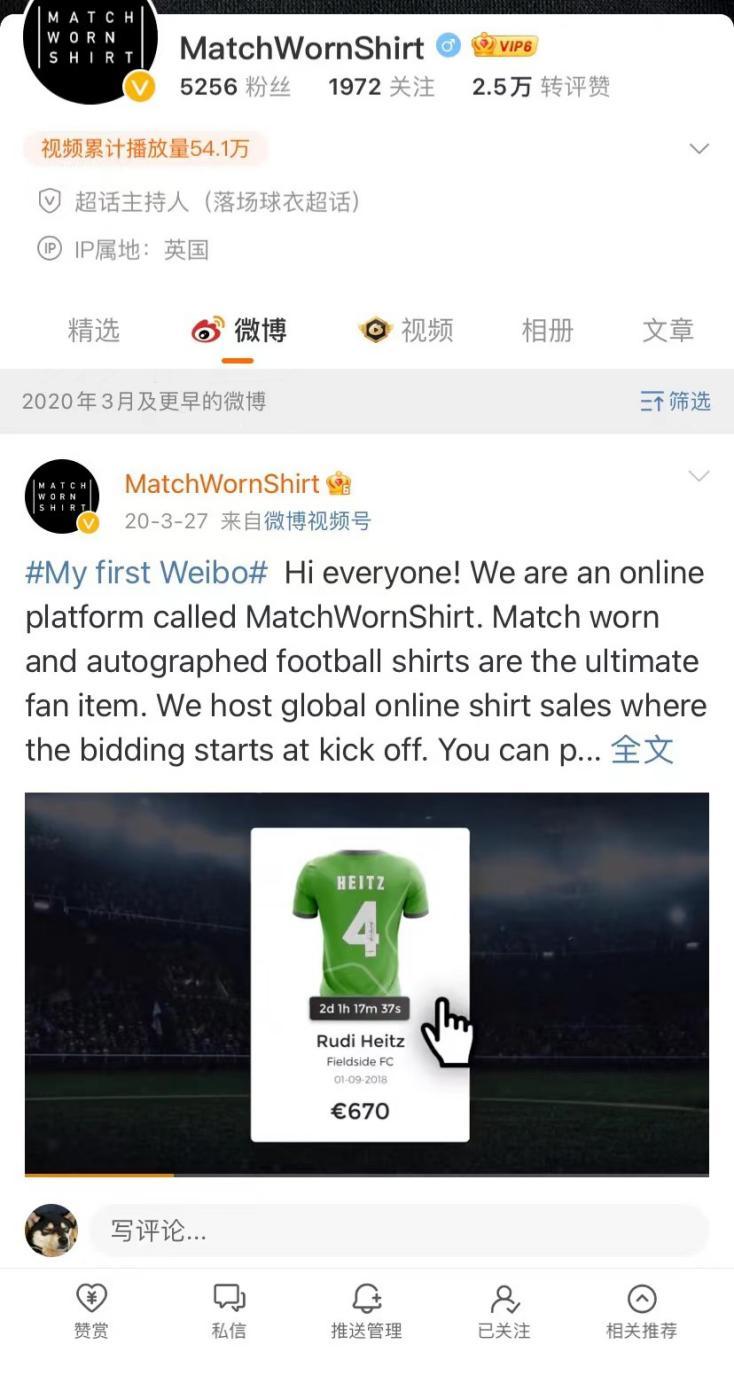Image resolution: width=734 pixels, height=1375 pixels.
Task: Tap the 写评论 comment field
Action: pos(398,1231)
